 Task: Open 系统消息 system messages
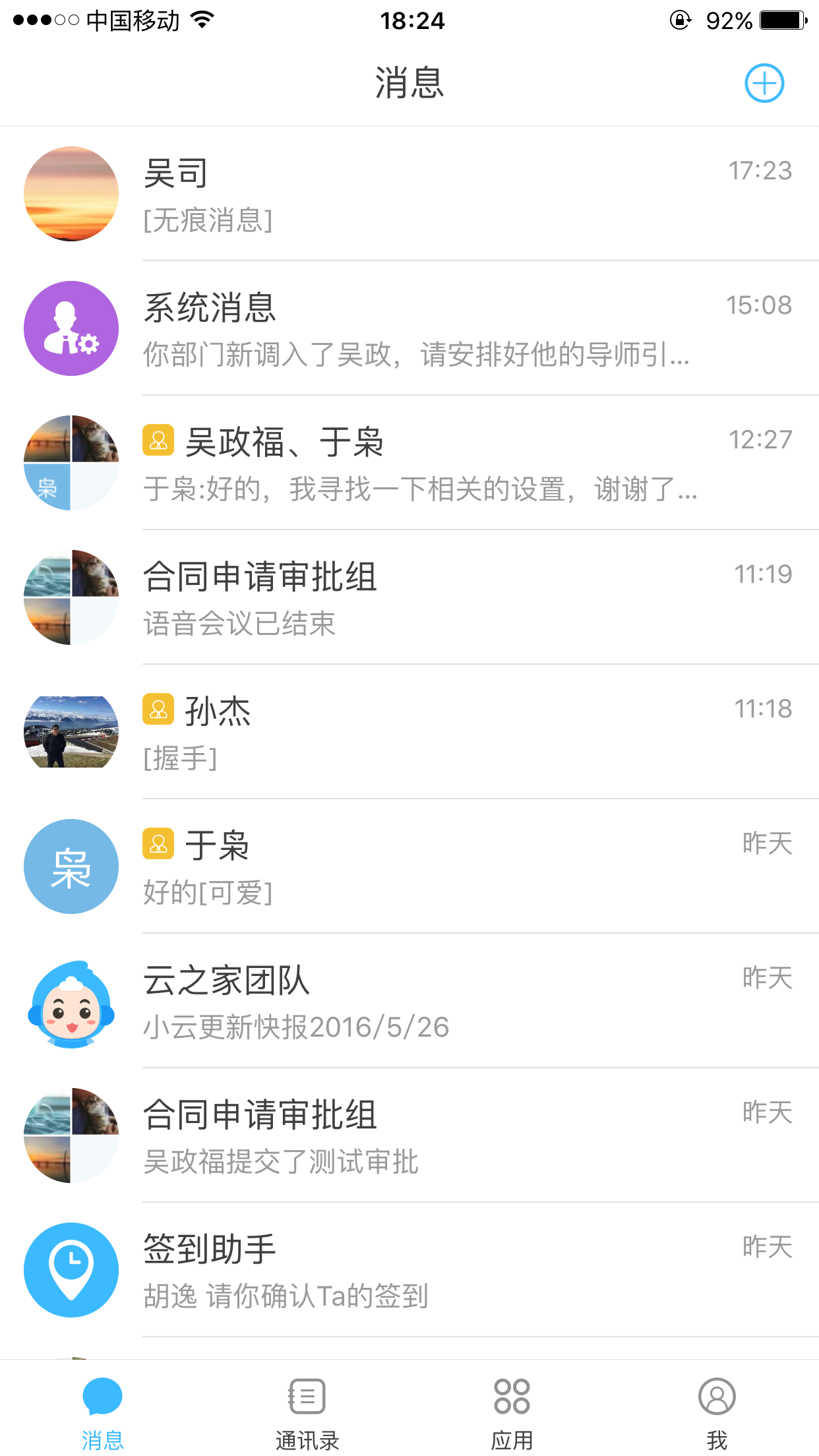(409, 328)
